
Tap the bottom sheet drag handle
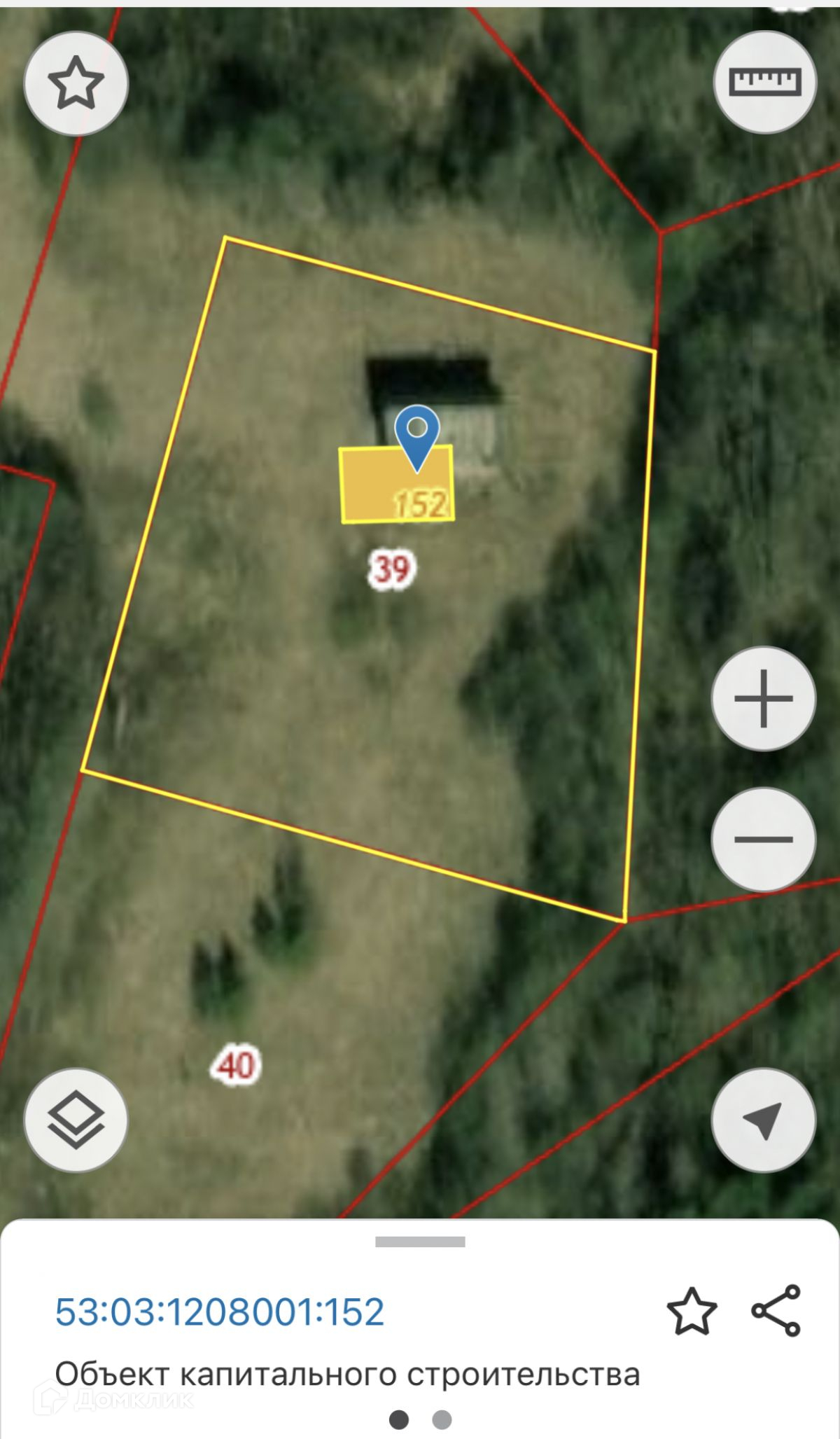[x=420, y=1242]
